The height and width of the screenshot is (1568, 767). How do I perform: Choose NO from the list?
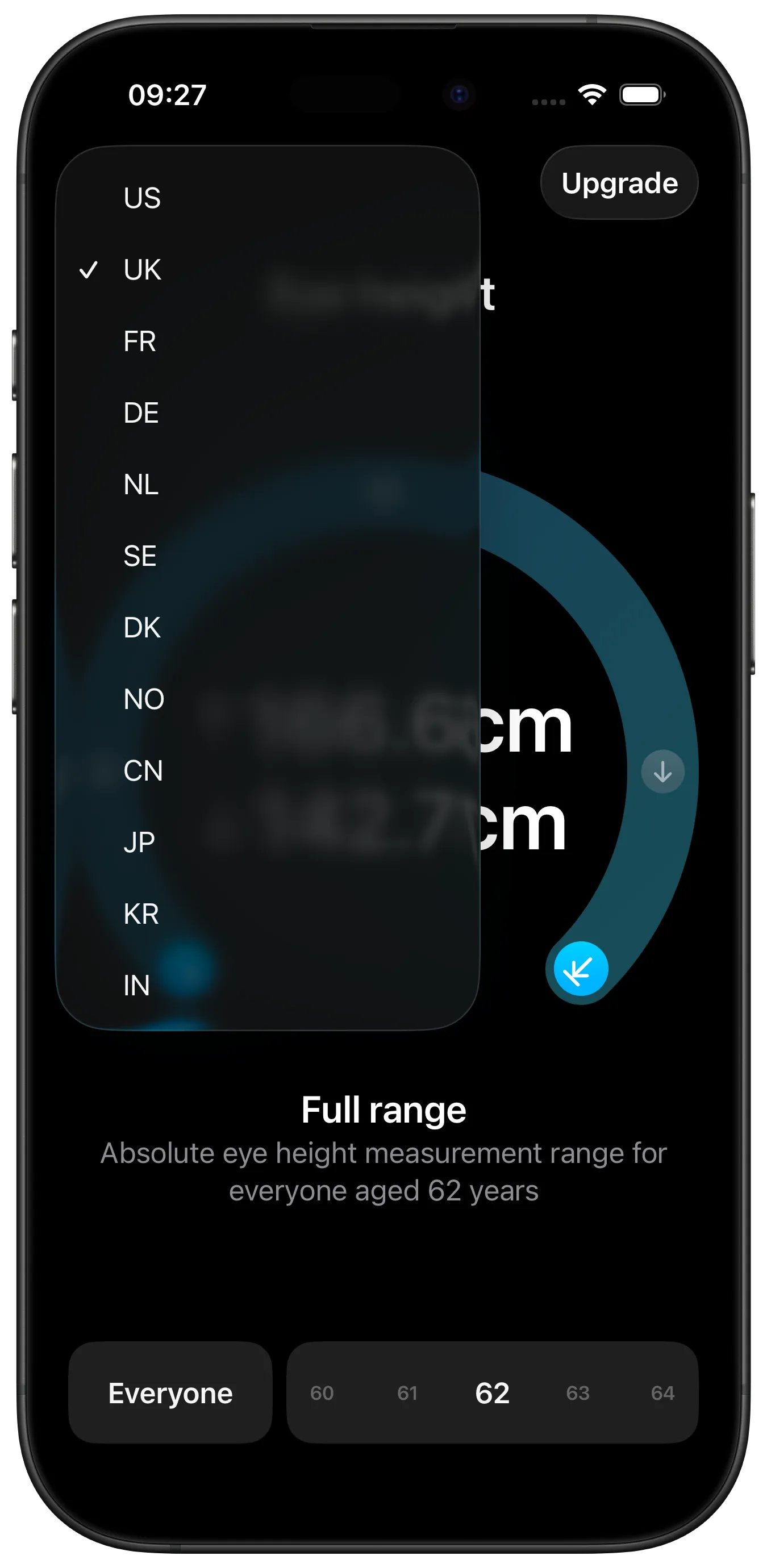point(144,699)
